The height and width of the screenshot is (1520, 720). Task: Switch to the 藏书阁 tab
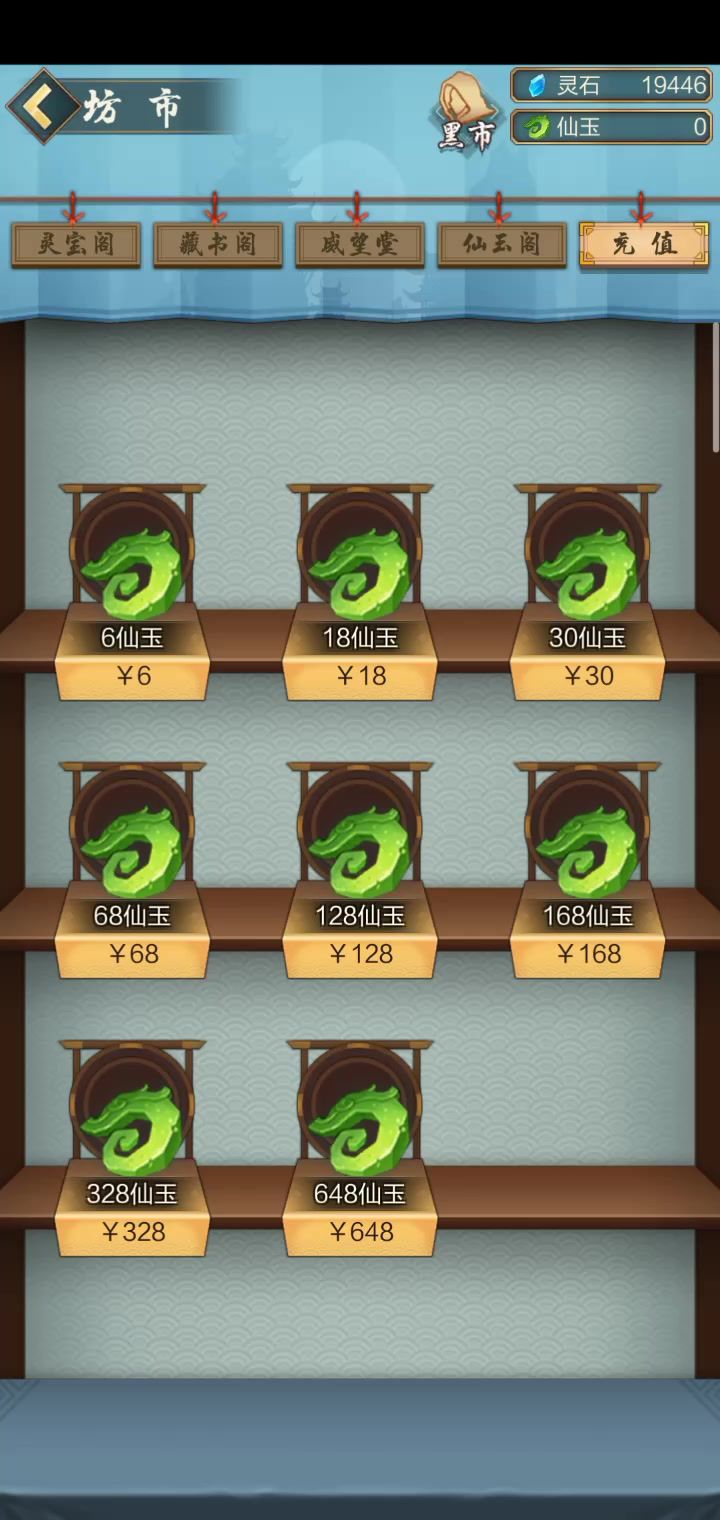tap(218, 244)
